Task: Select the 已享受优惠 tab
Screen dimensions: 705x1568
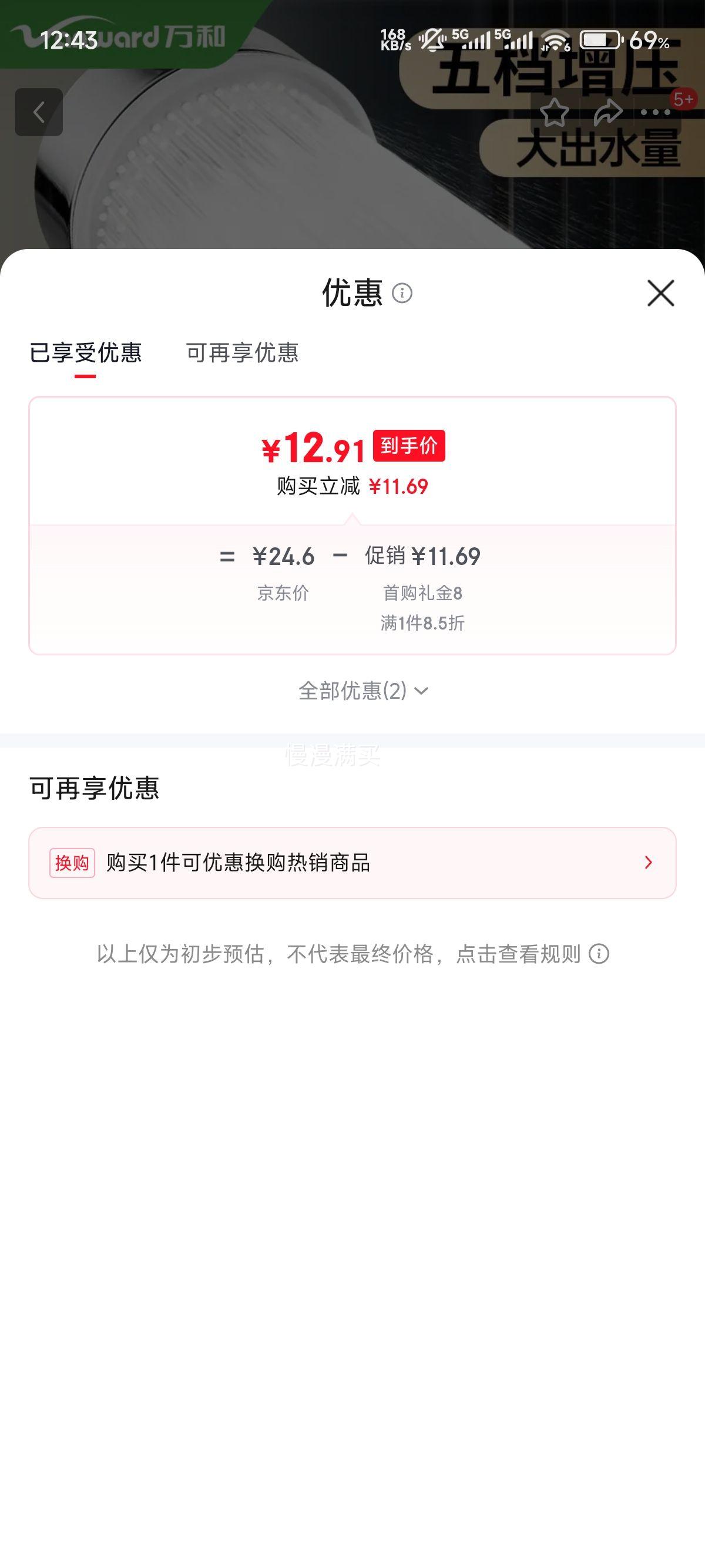Action: pos(87,352)
